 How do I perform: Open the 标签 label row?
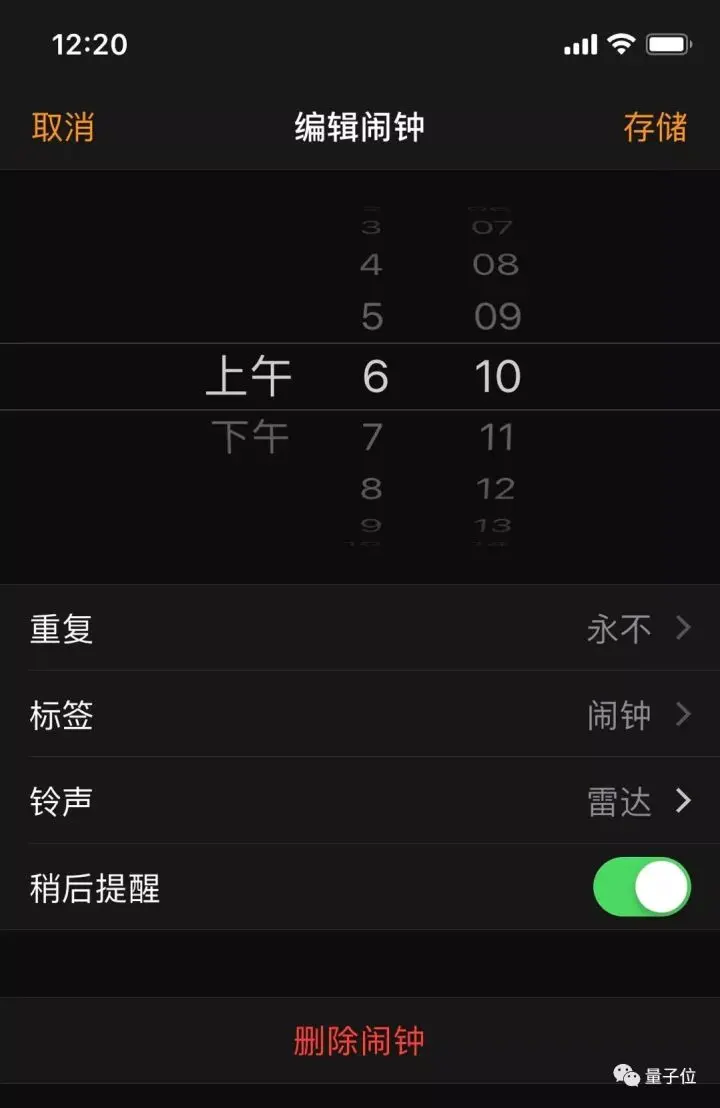[x=360, y=715]
